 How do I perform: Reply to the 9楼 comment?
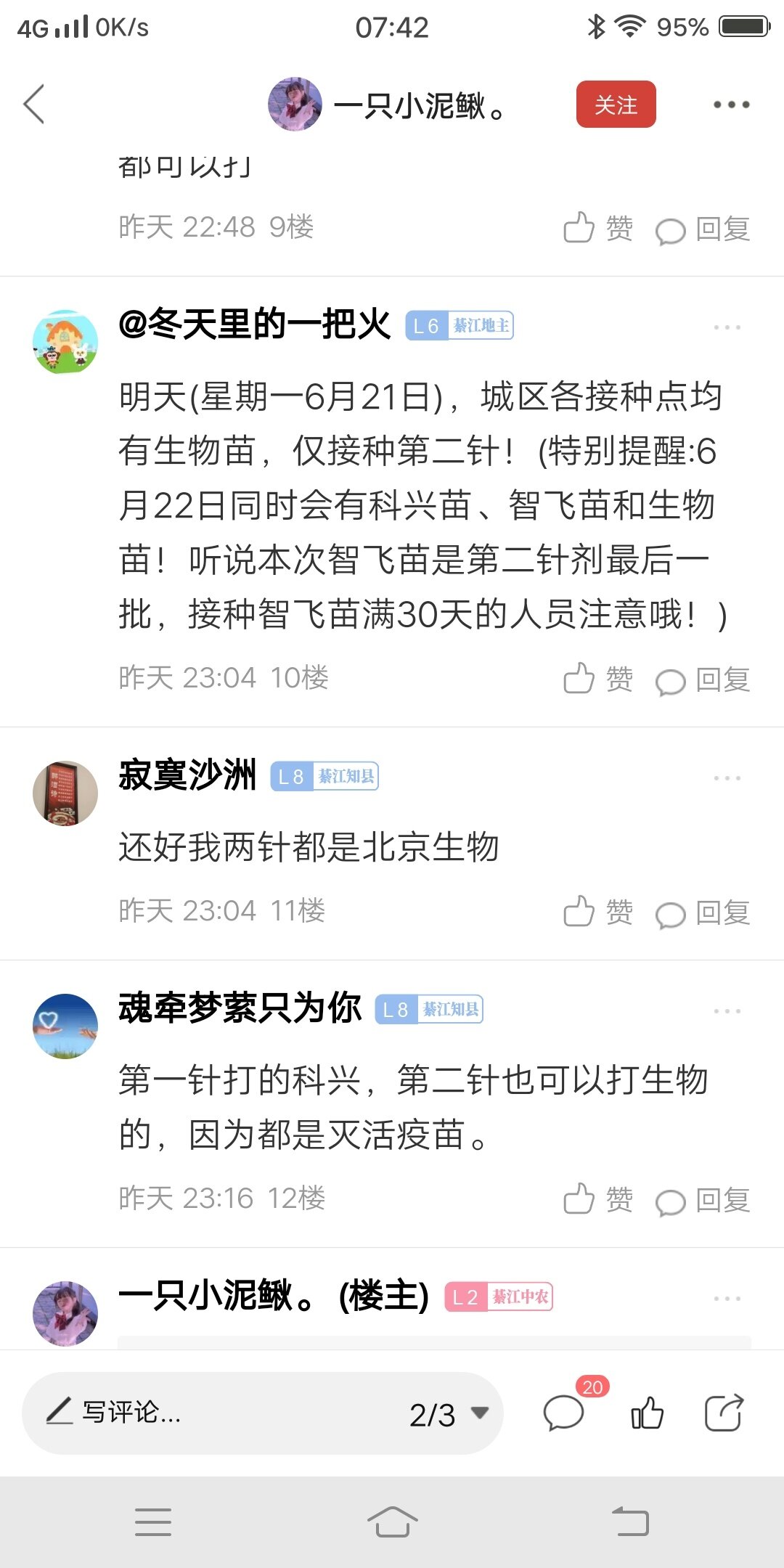(x=703, y=229)
